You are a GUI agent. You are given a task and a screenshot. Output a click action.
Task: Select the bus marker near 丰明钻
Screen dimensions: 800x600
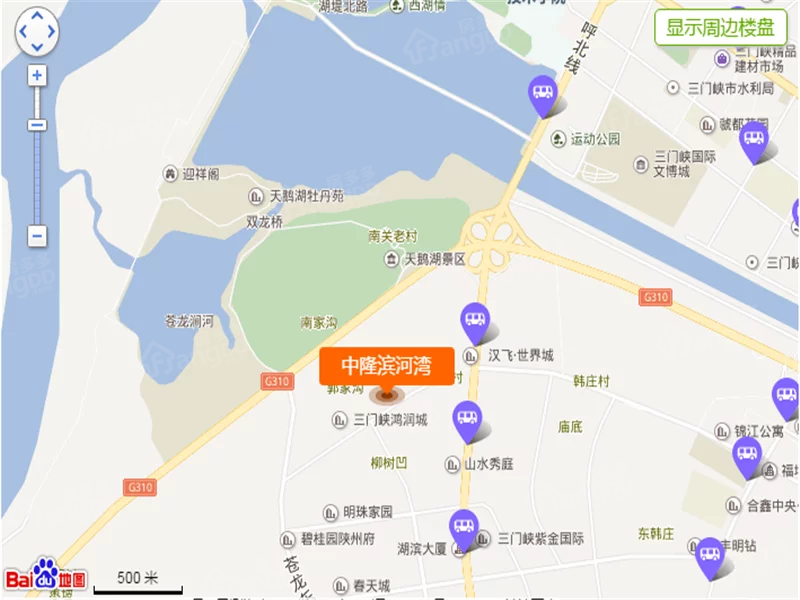click(x=709, y=554)
